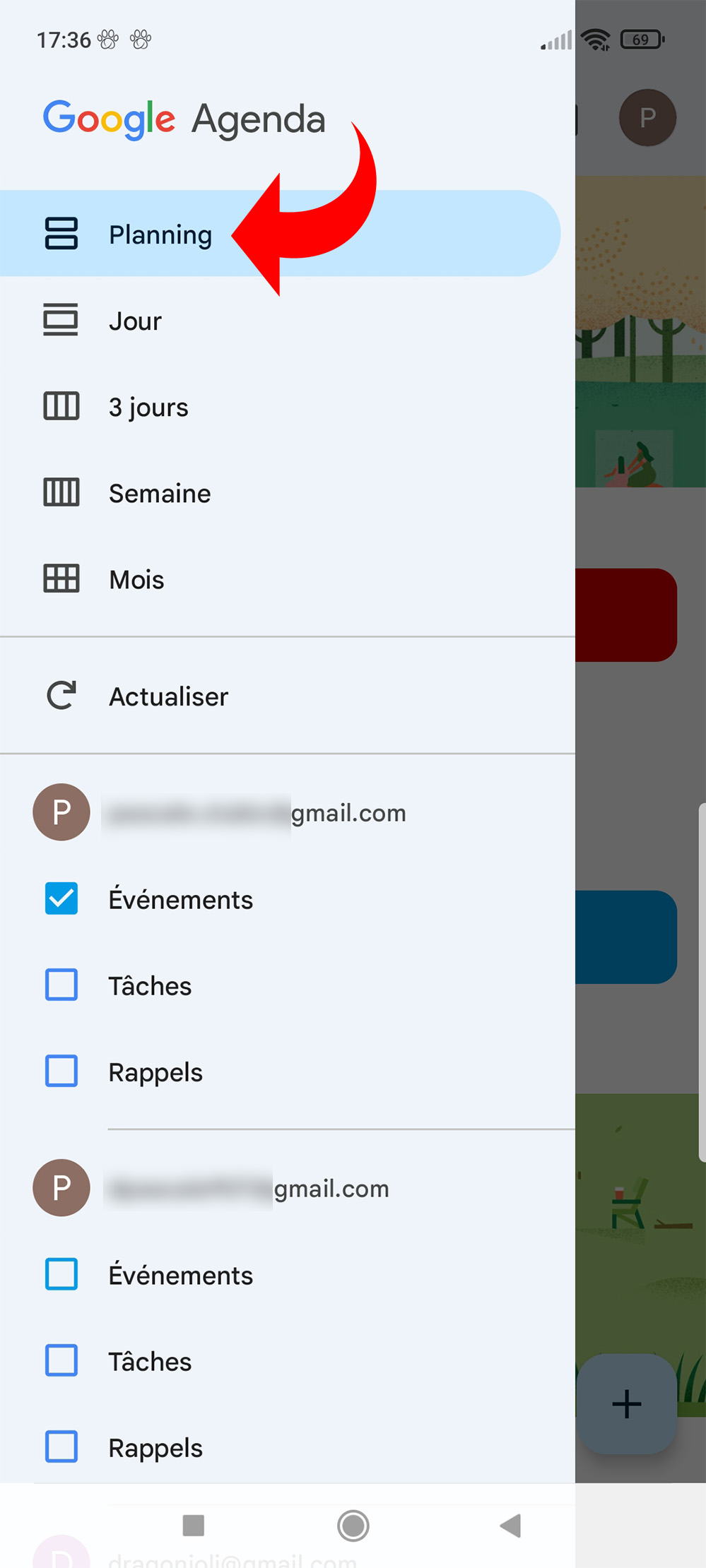Check Rappels for the first Gmail account

pos(61,1071)
